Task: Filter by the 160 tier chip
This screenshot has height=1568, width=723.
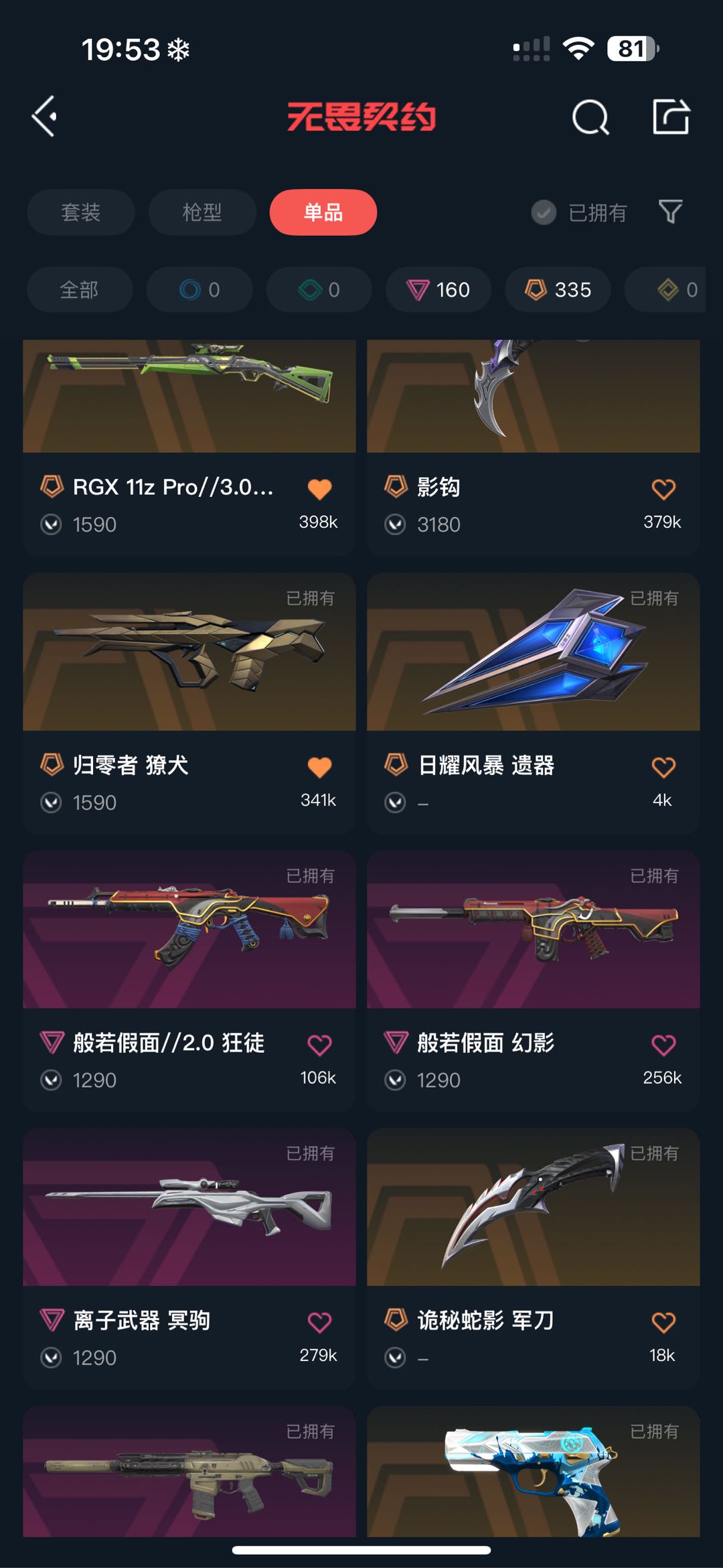Action: pyautogui.click(x=438, y=289)
